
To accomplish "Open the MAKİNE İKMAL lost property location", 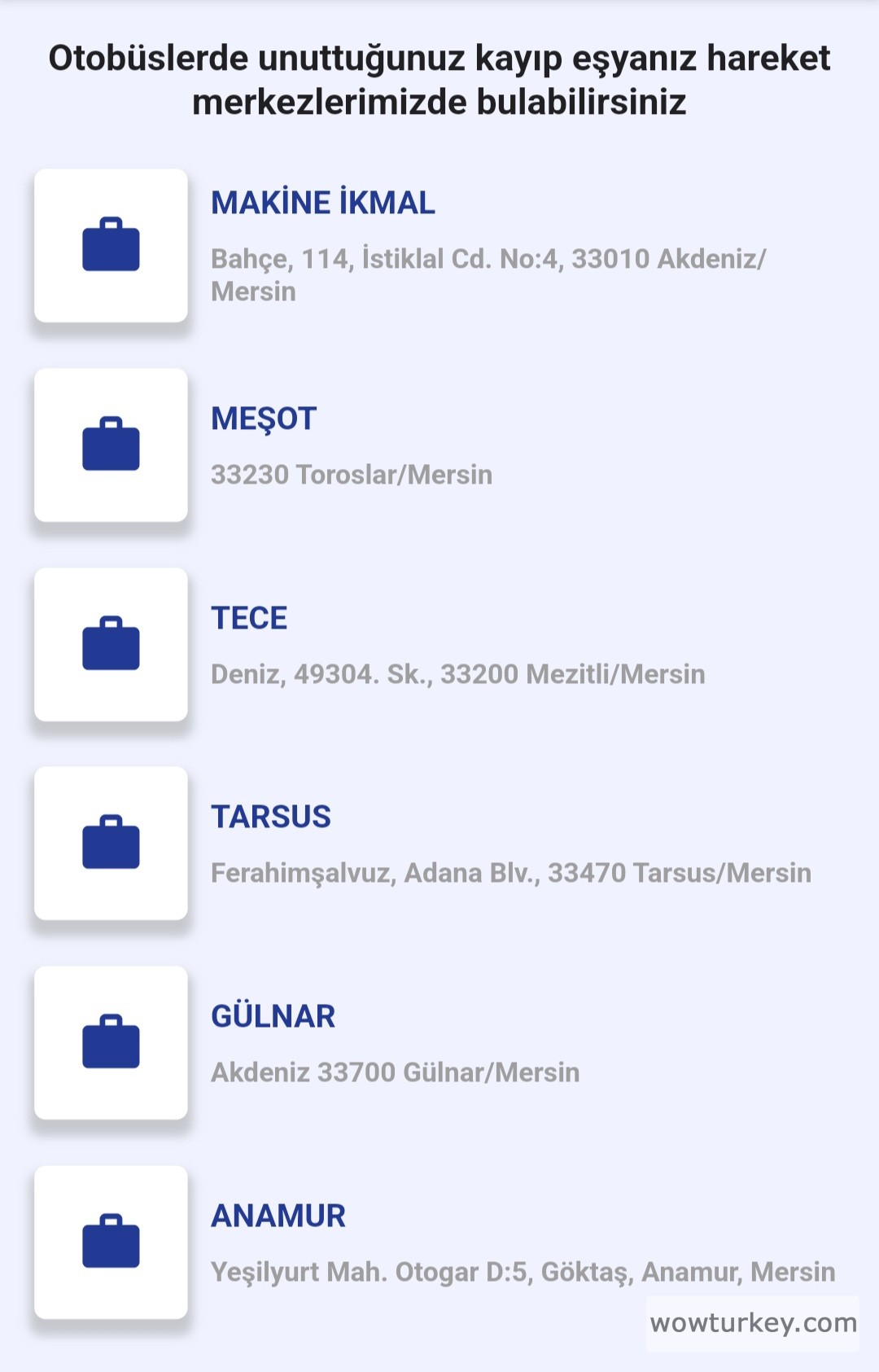I will pyautogui.click(x=323, y=204).
